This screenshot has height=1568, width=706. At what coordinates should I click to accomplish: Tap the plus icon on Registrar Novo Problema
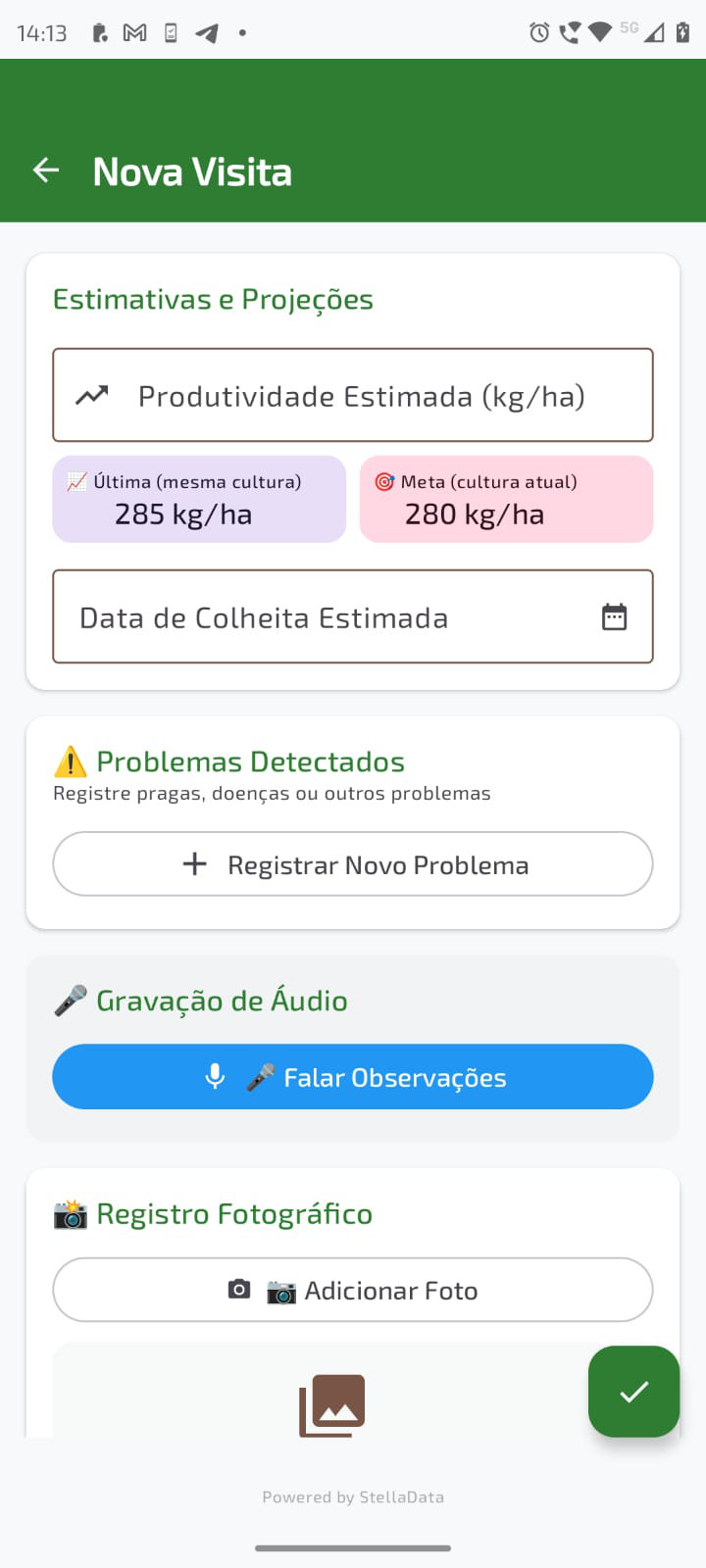[194, 863]
